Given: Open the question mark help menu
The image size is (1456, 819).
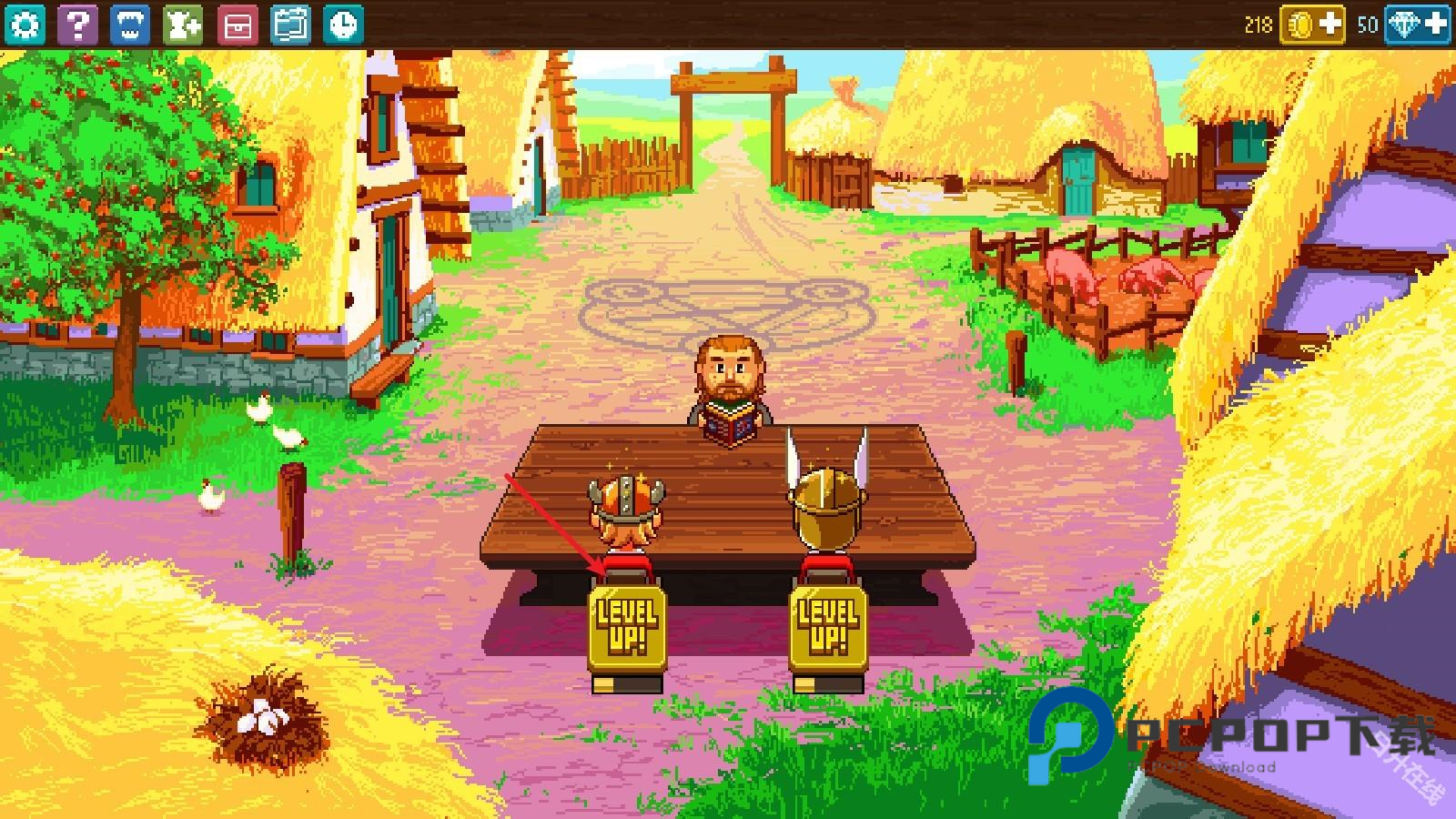Looking at the screenshot, I should pyautogui.click(x=77, y=25).
